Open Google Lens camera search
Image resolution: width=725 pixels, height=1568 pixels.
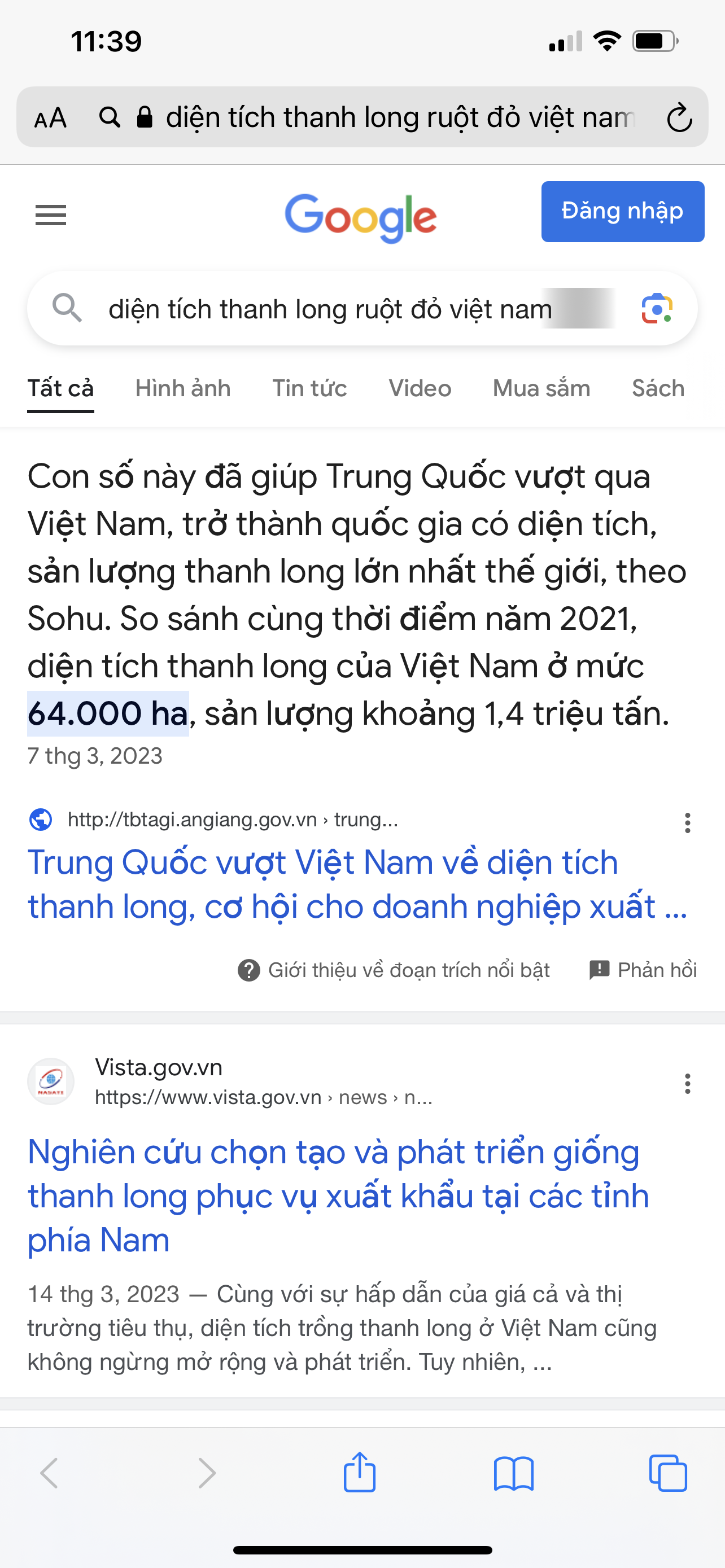click(x=657, y=309)
